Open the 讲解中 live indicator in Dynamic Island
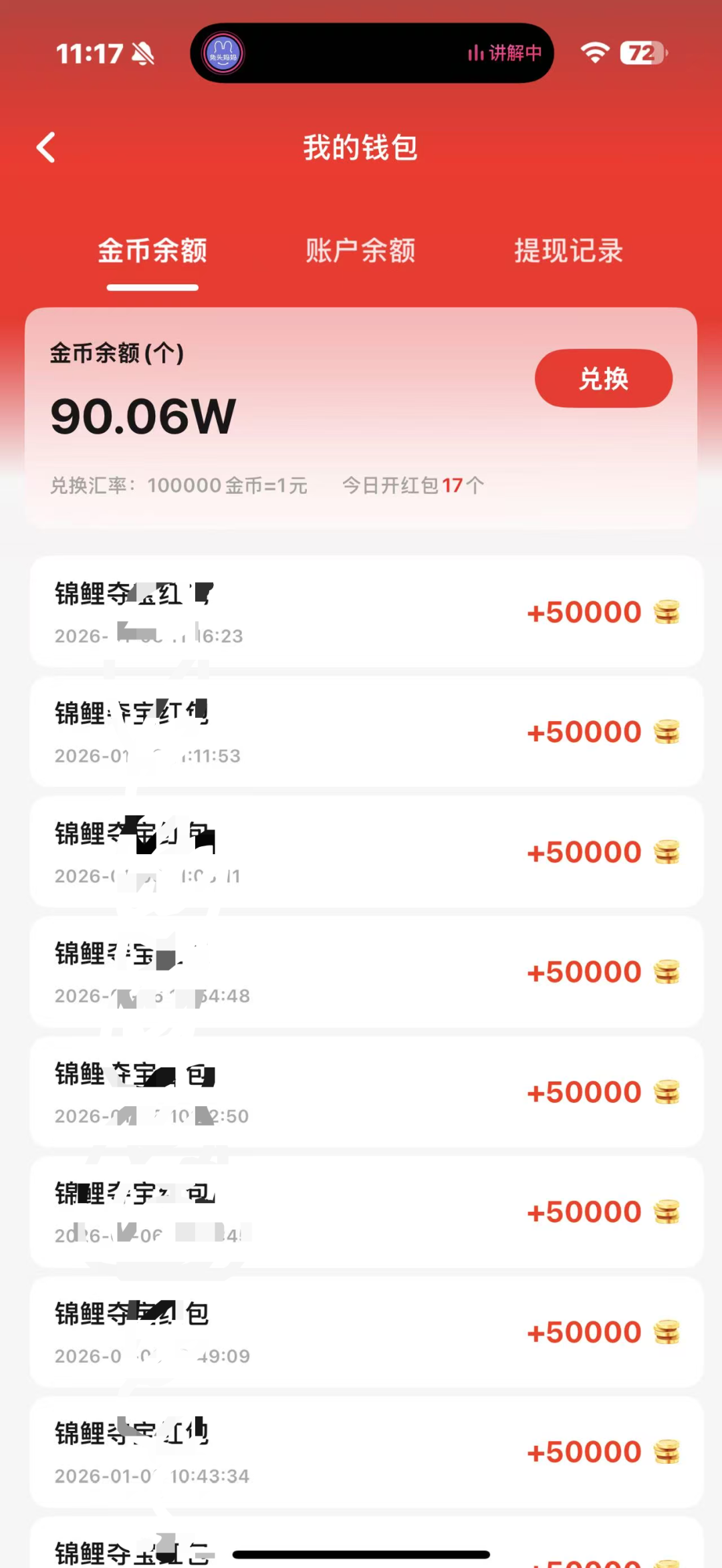The height and width of the screenshot is (1568, 722). 505,53
